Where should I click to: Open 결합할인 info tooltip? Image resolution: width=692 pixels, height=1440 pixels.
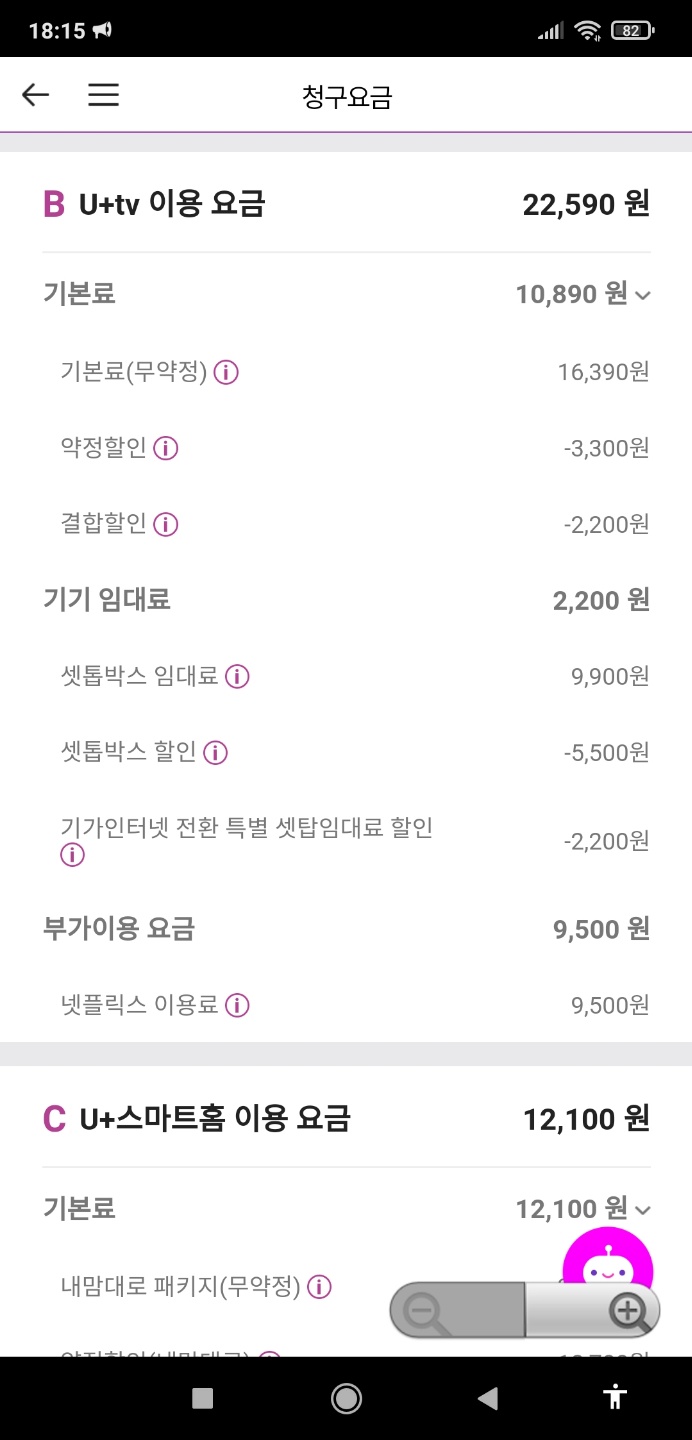[166, 524]
